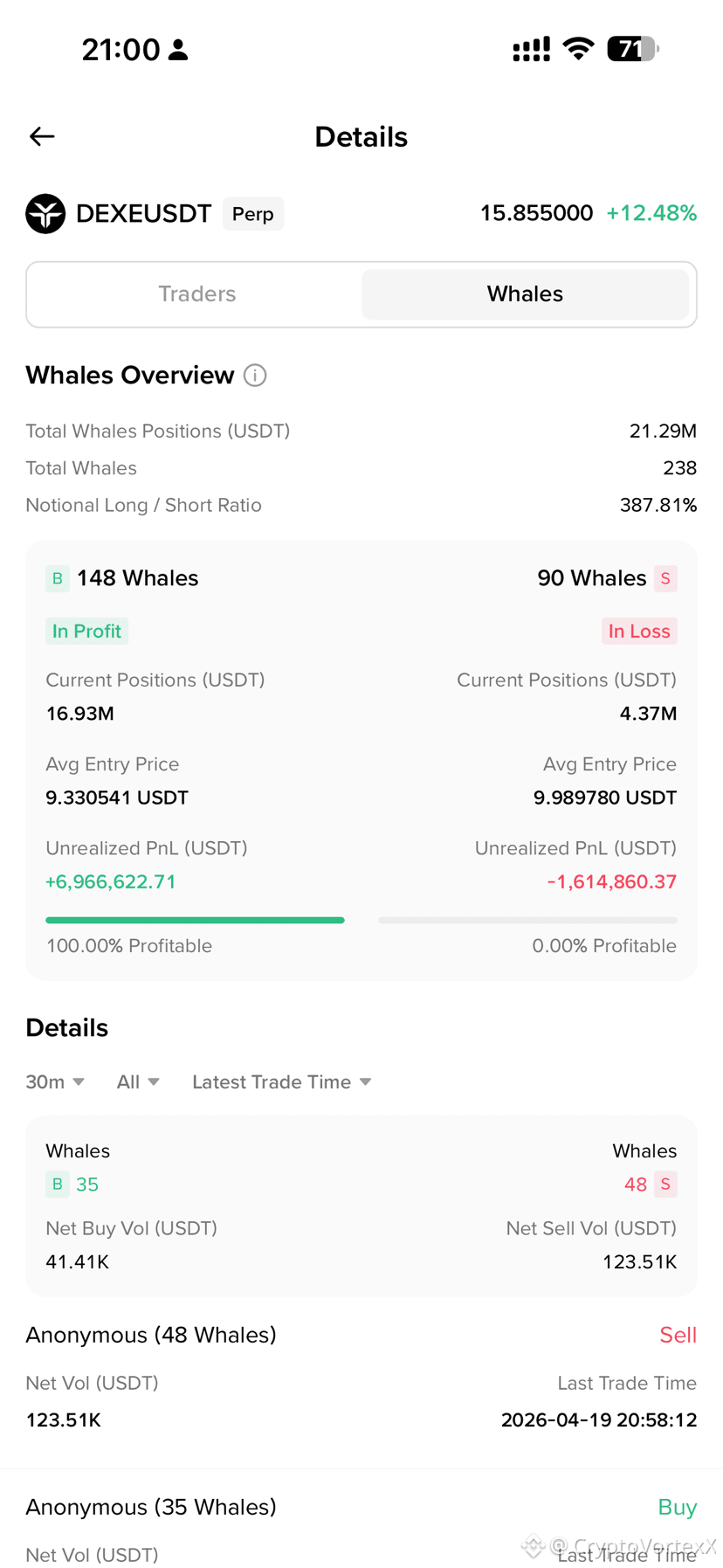Switch to the Traders tab
Screen dimensions: 723x1568
[196, 294]
